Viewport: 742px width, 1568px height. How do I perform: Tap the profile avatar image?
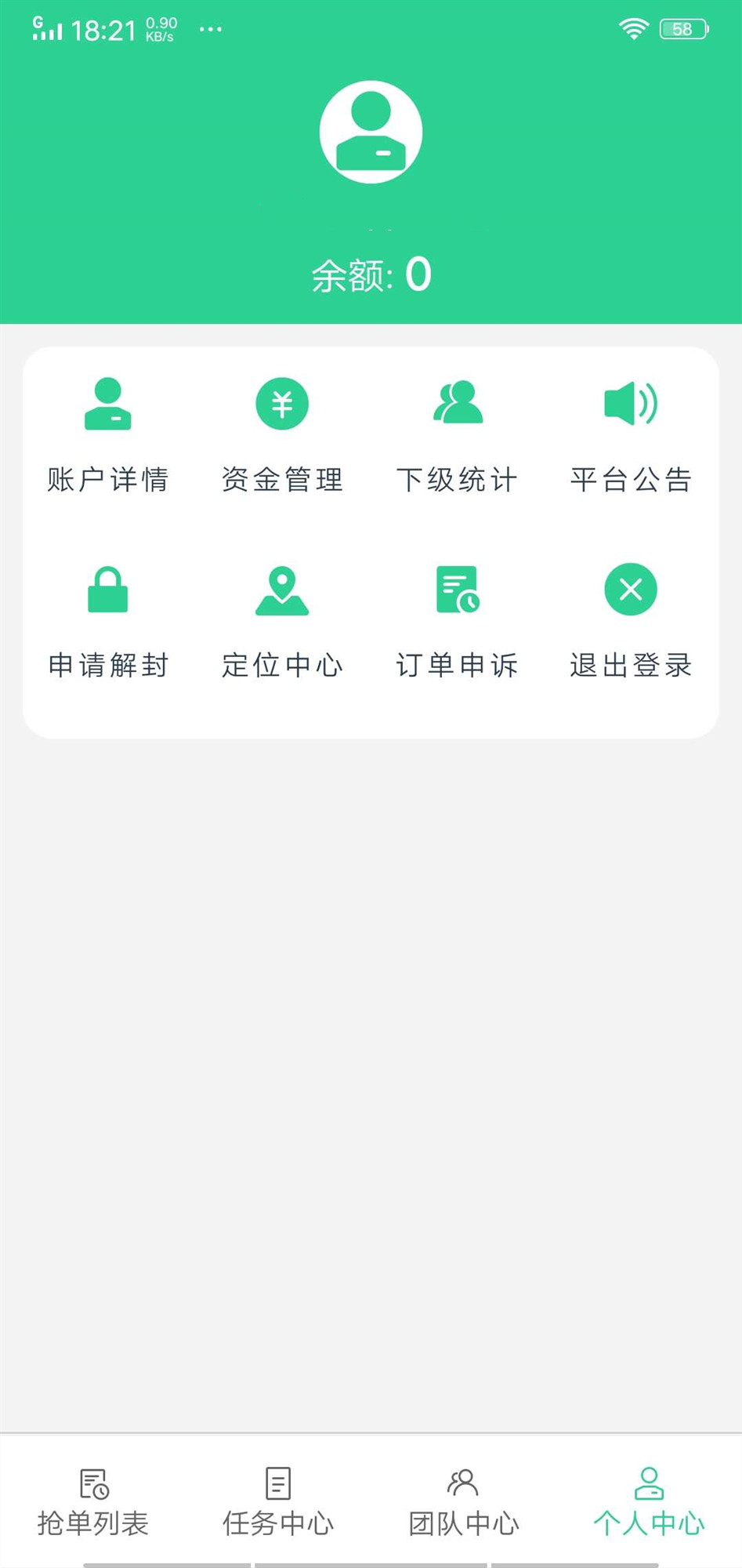(371, 132)
